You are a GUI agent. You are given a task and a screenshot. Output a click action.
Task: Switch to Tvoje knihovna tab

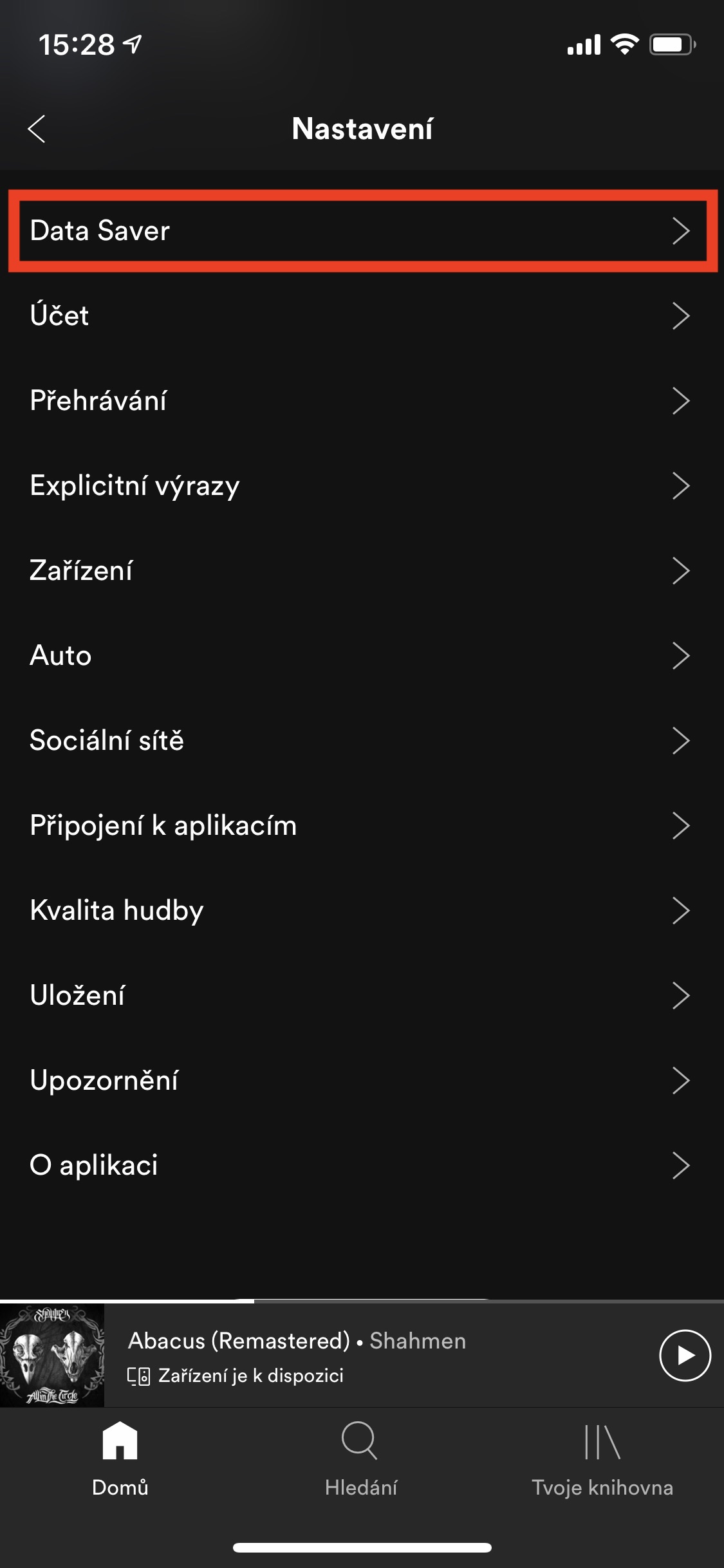coord(602,1460)
